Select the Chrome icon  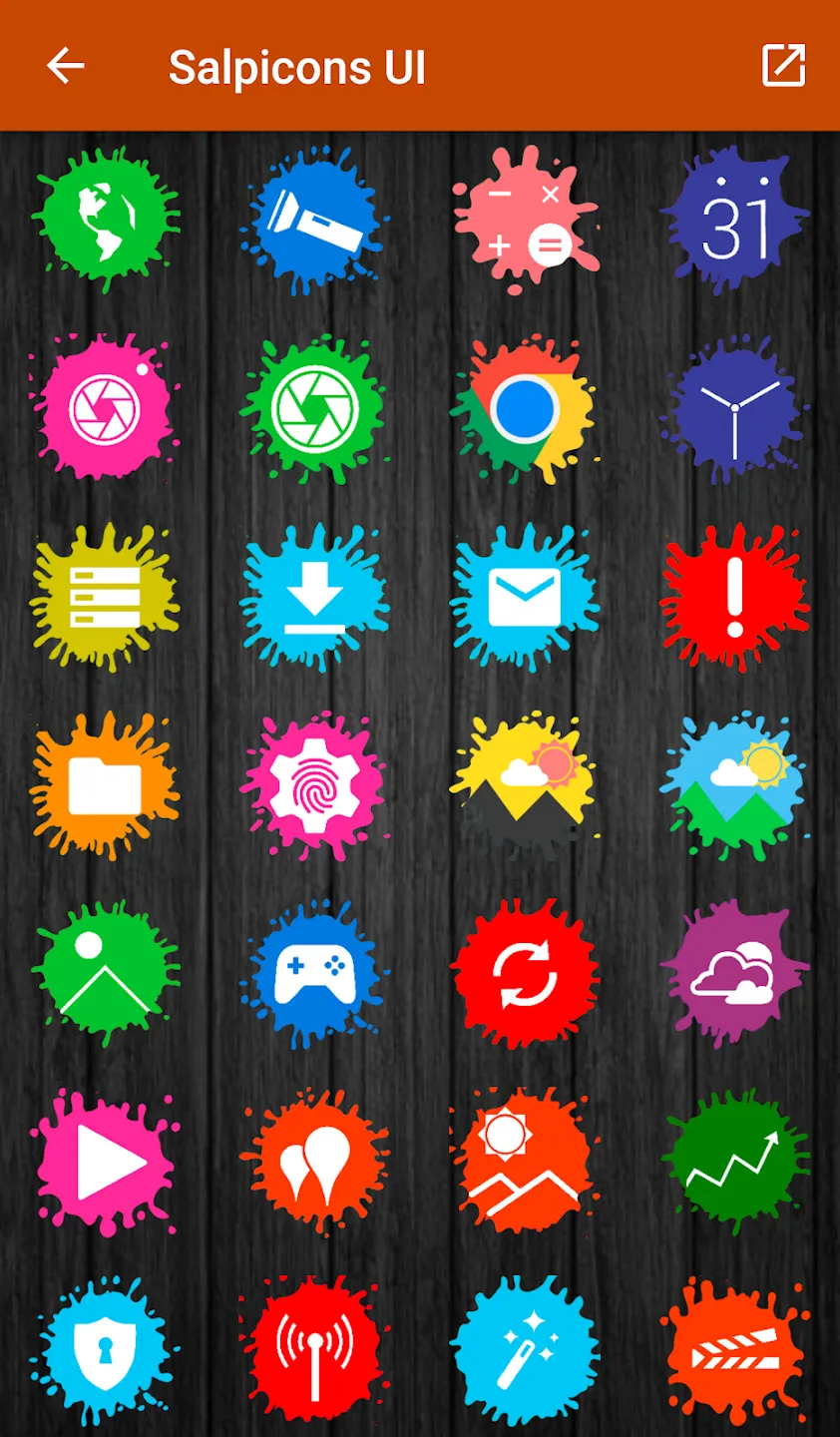tap(525, 408)
